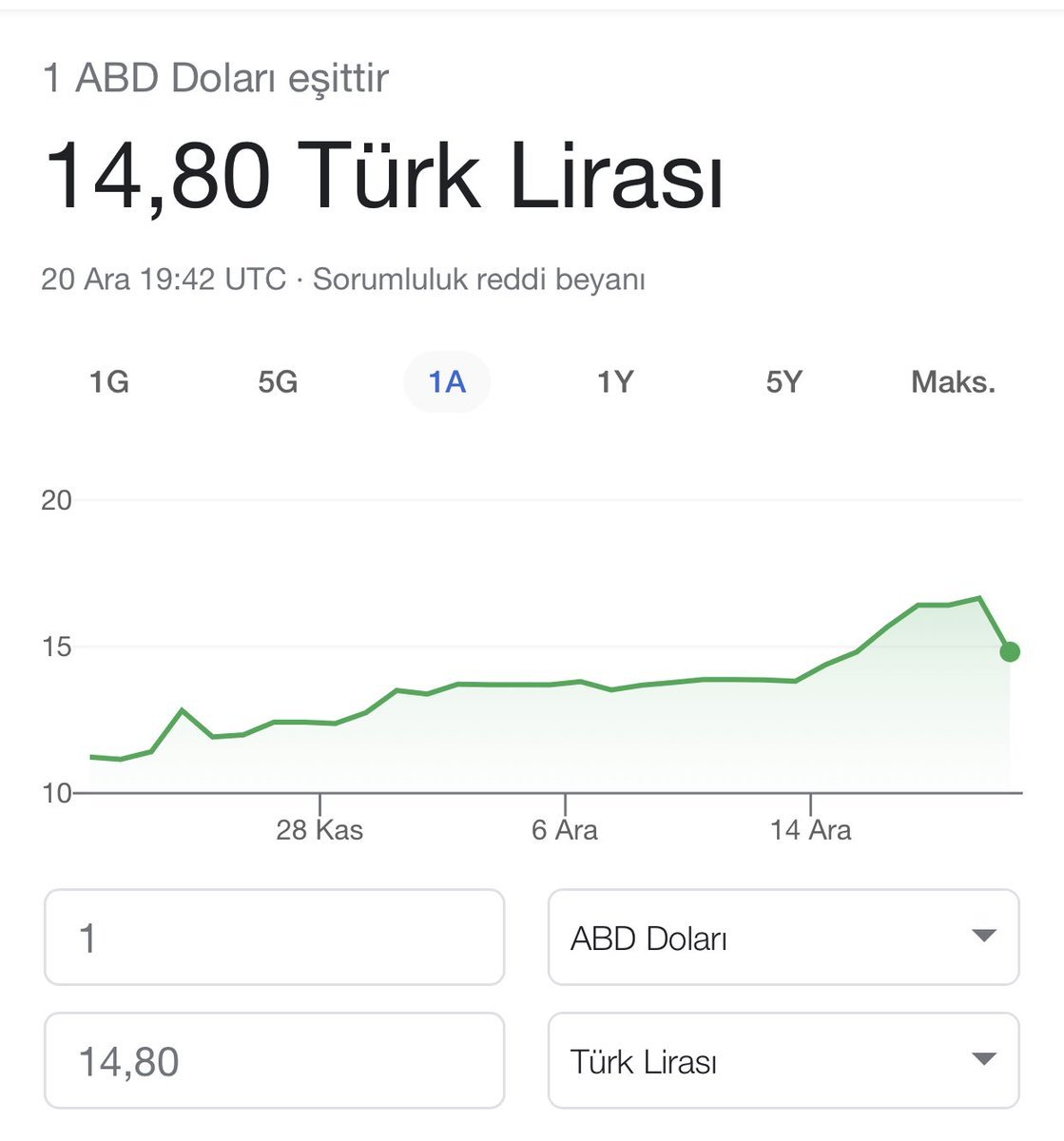Edit the 14,80 Türk Lirası amount field

pyautogui.click(x=274, y=1061)
